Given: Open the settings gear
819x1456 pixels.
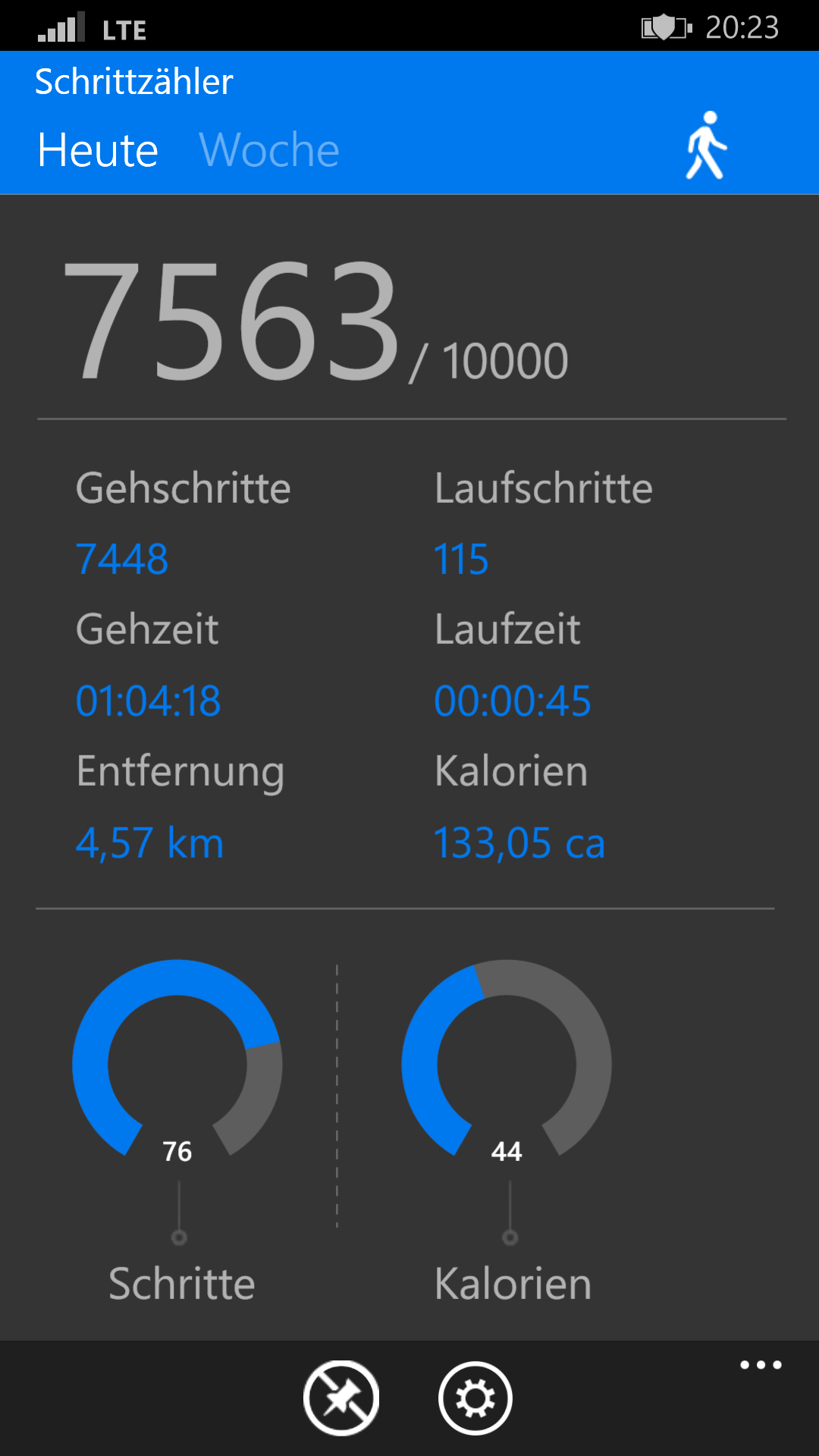Looking at the screenshot, I should pyautogui.click(x=475, y=1398).
